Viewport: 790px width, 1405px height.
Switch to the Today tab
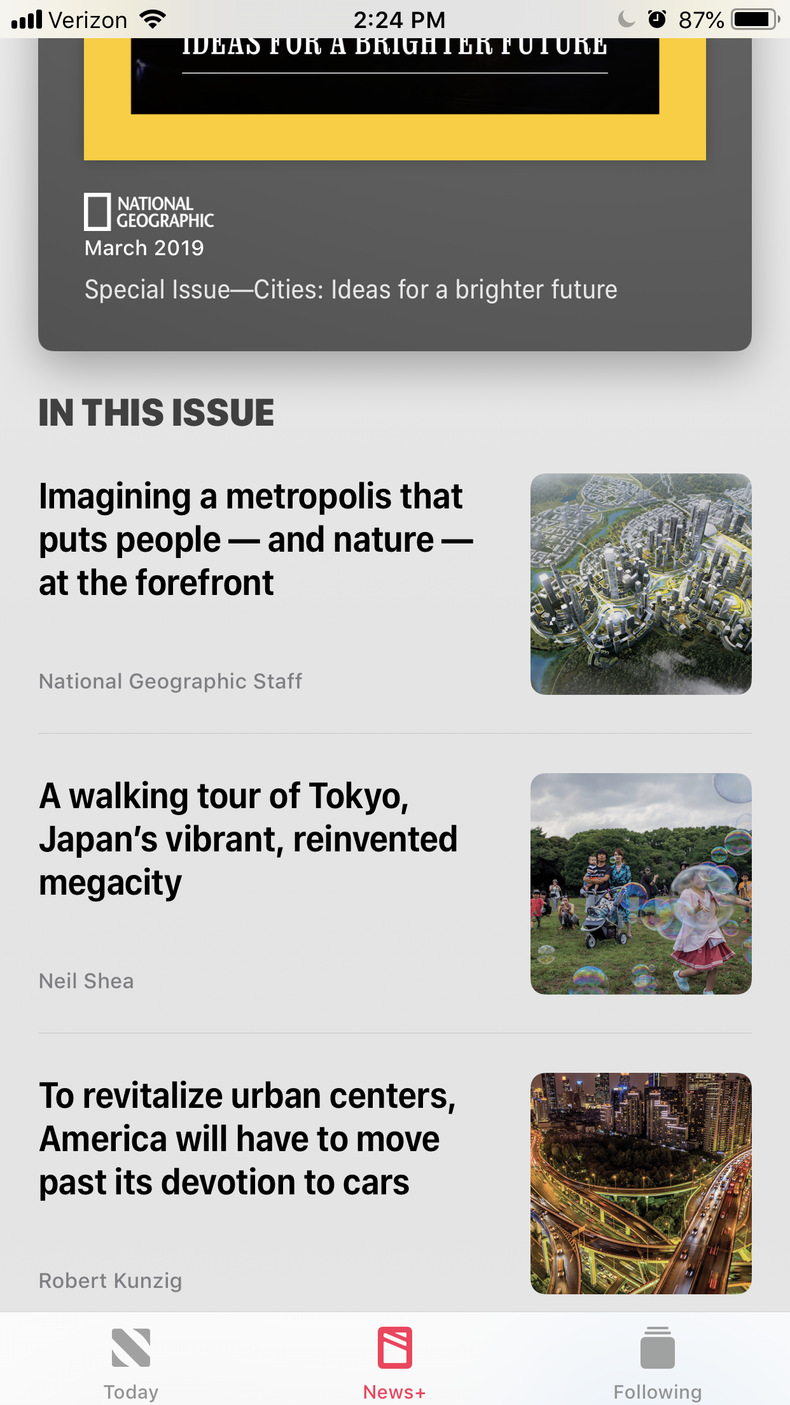click(x=131, y=1362)
